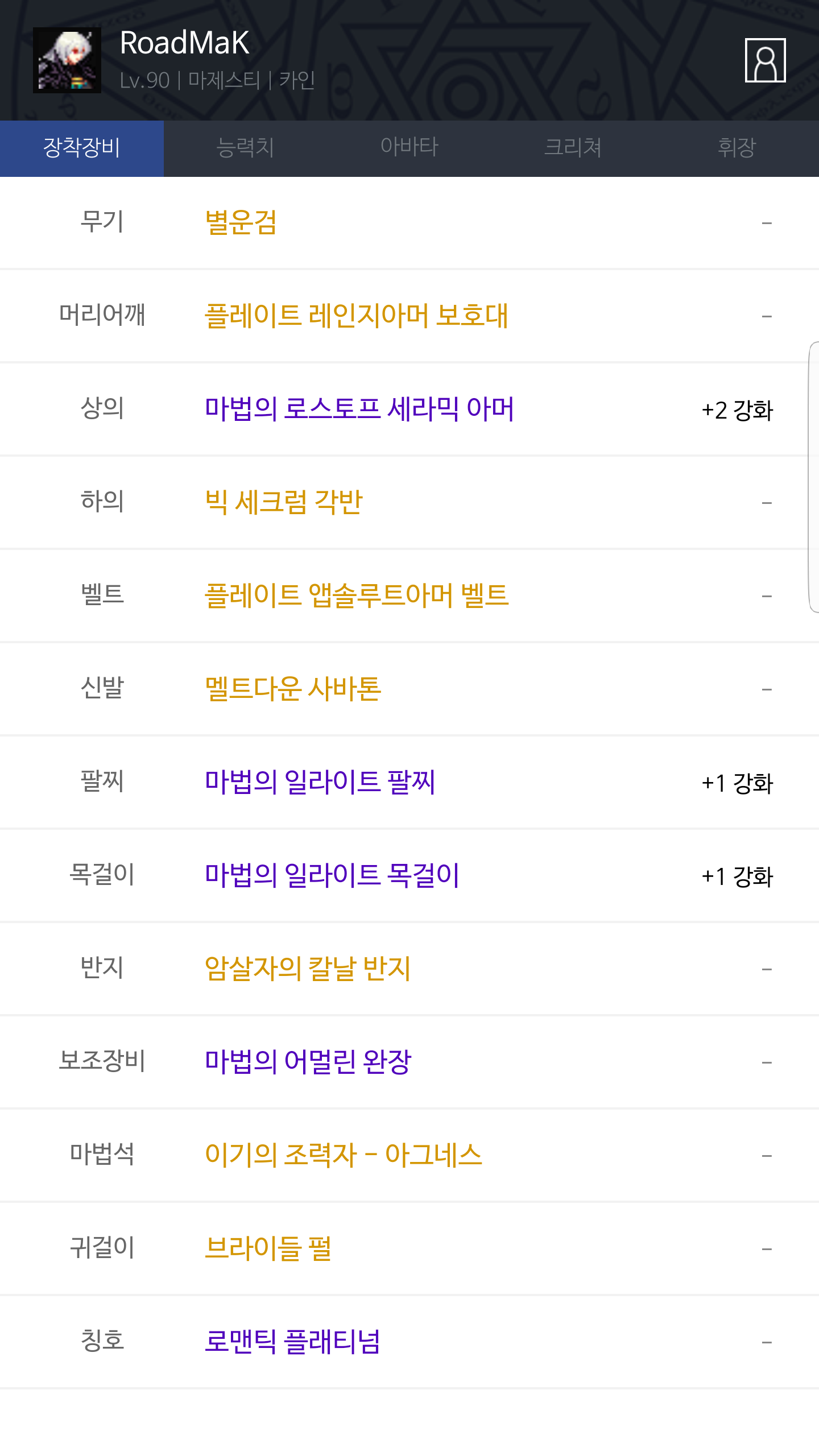Viewport: 819px width, 1456px height.
Task: Switch to the 크리쳐 tab
Action: tap(573, 148)
